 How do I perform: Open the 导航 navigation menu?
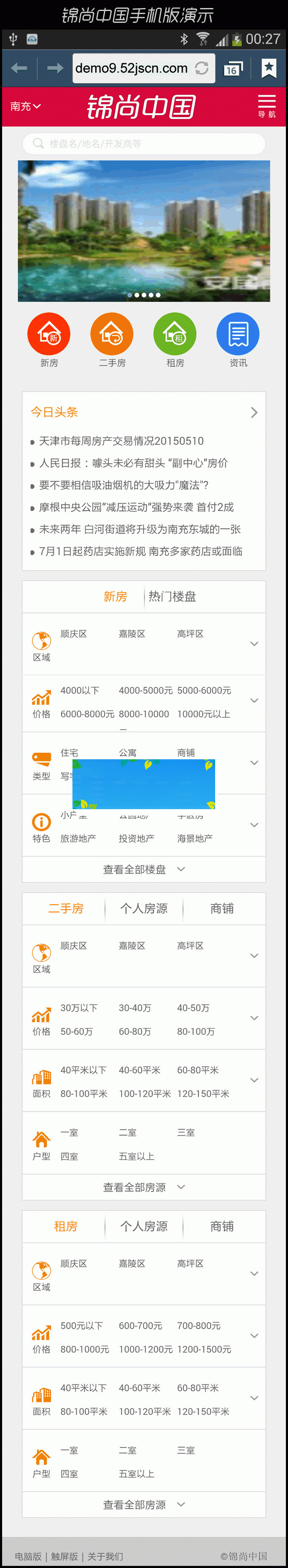267,106
